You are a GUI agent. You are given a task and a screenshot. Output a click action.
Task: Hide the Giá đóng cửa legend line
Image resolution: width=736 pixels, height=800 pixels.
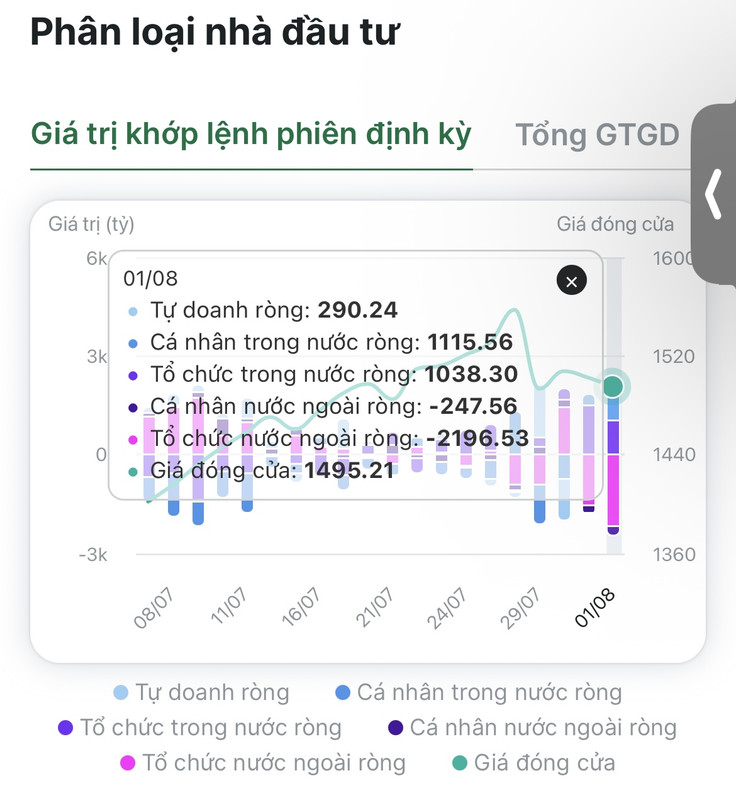coord(531,763)
